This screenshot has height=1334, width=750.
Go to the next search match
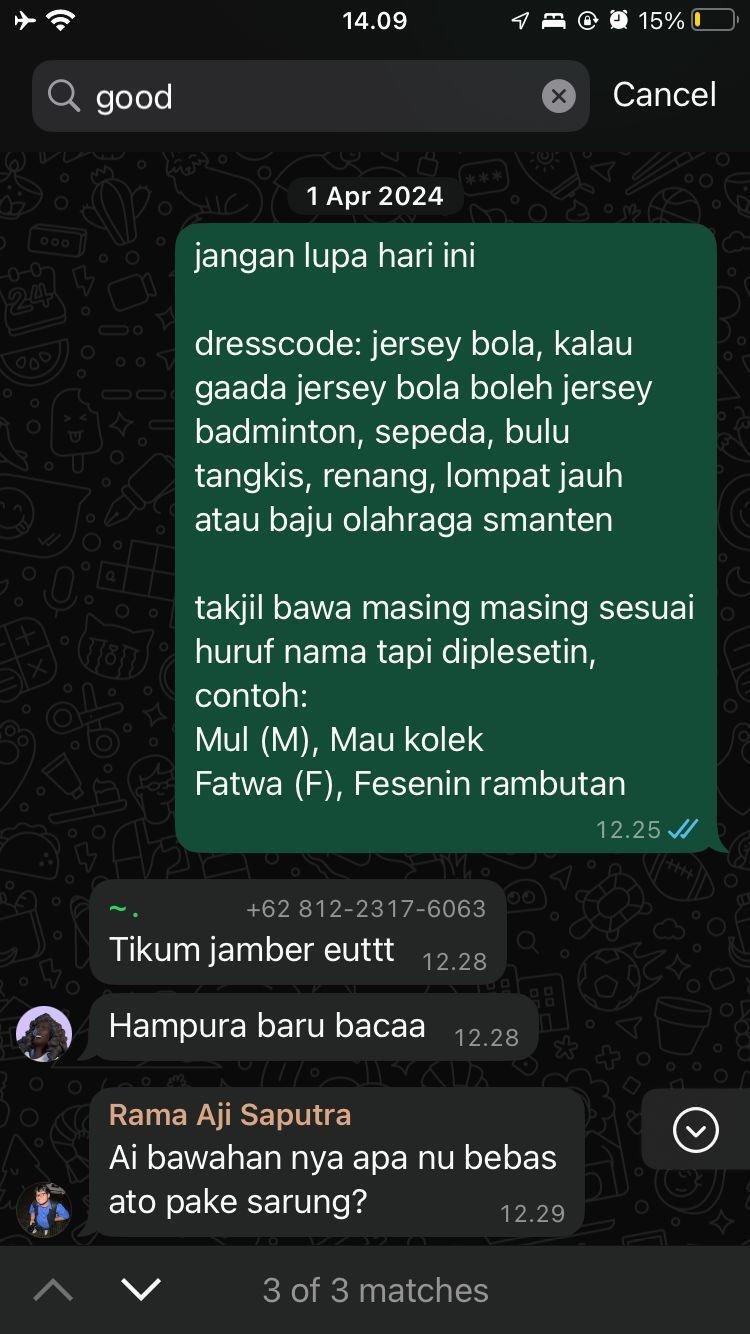[x=141, y=1290]
